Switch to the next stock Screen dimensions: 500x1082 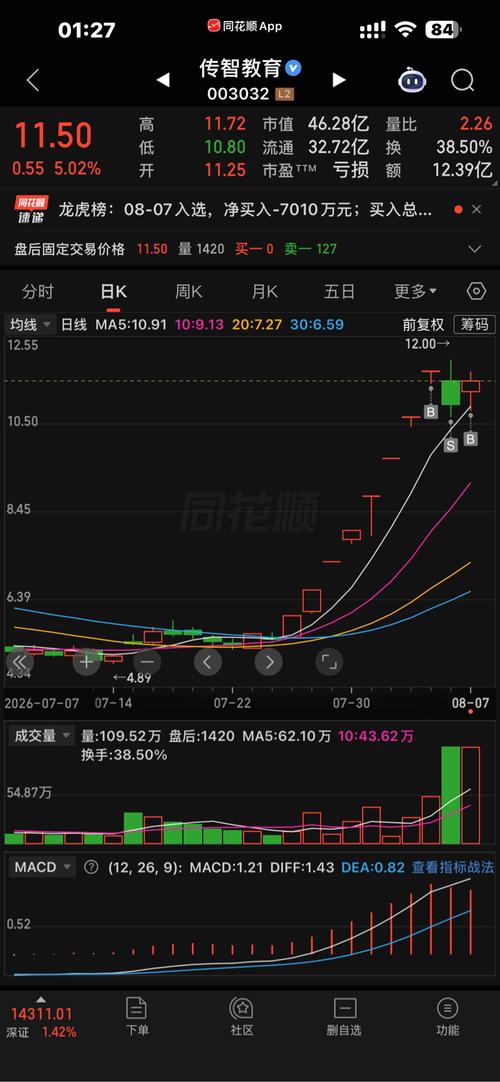[x=339, y=80]
